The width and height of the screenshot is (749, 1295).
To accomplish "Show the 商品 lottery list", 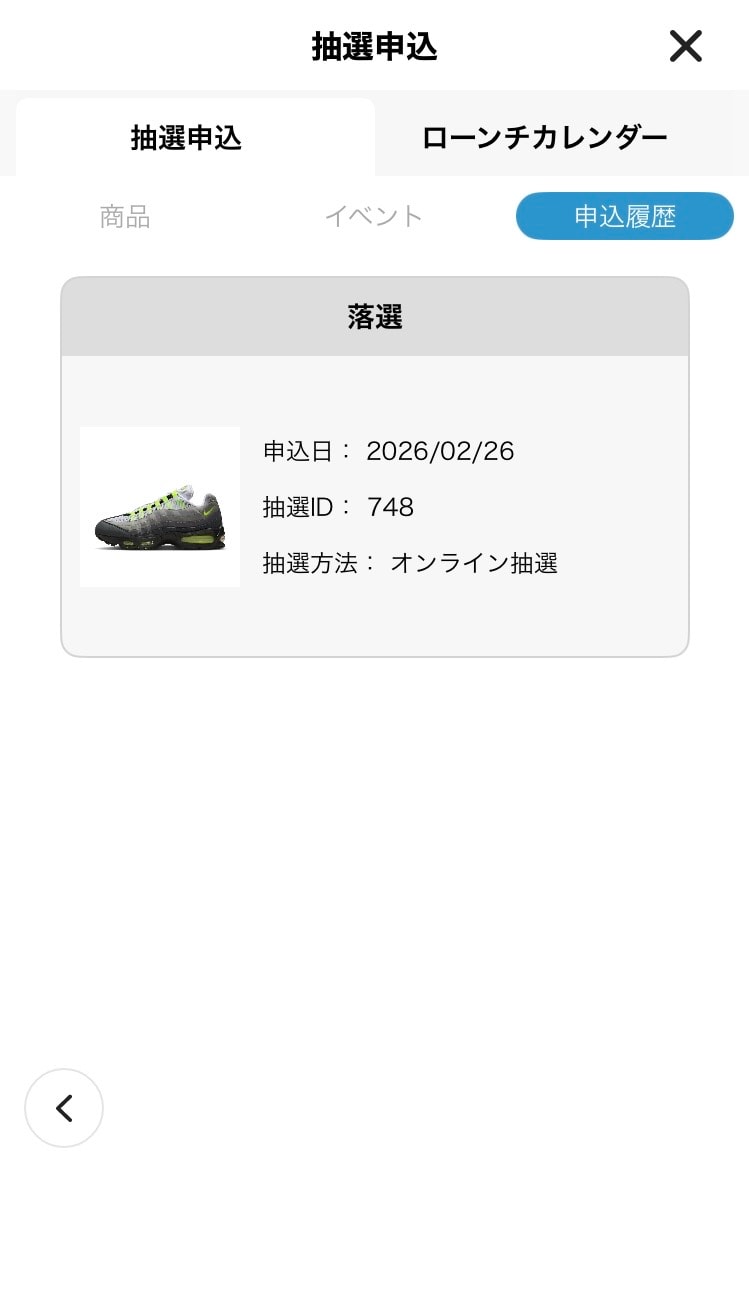I will tap(125, 216).
